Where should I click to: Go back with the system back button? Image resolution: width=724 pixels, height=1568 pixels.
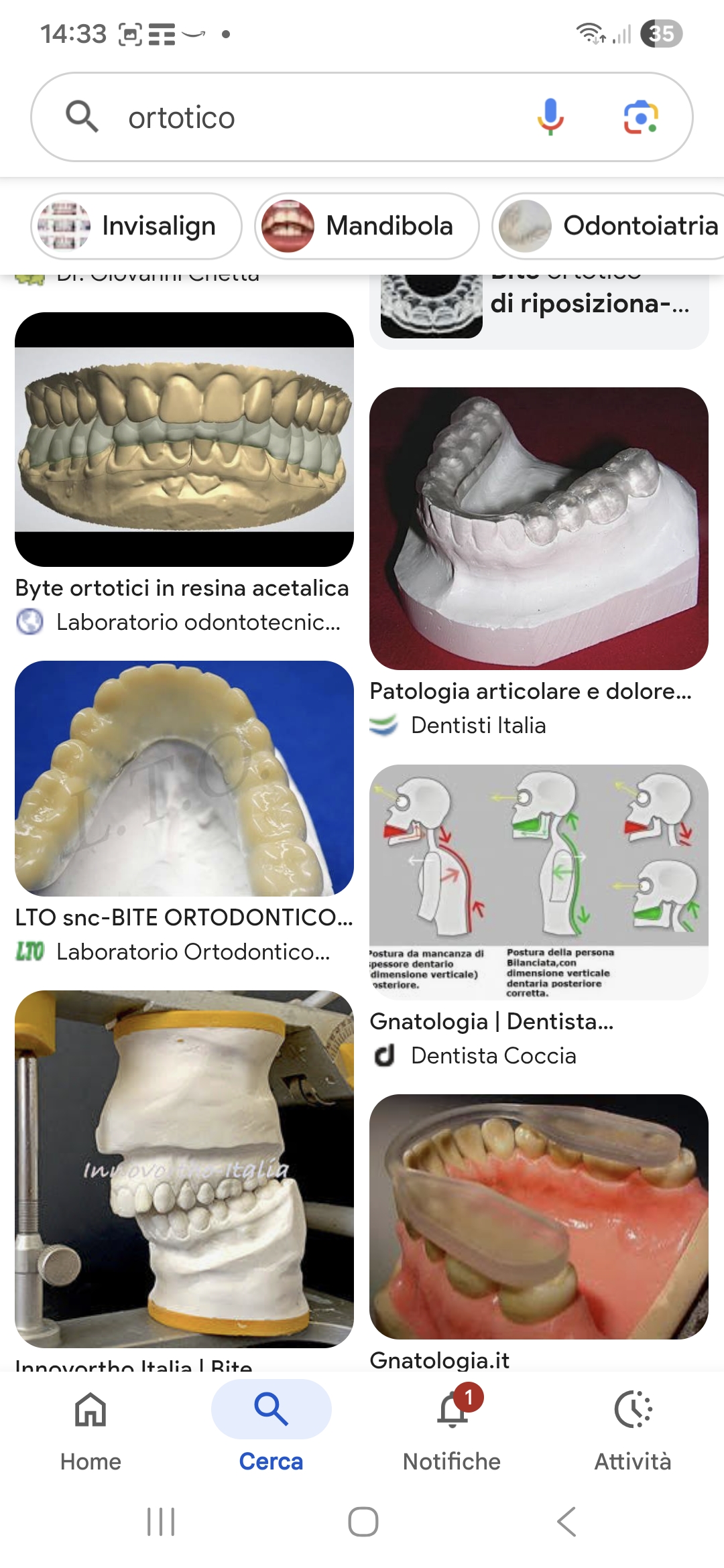click(x=566, y=1522)
